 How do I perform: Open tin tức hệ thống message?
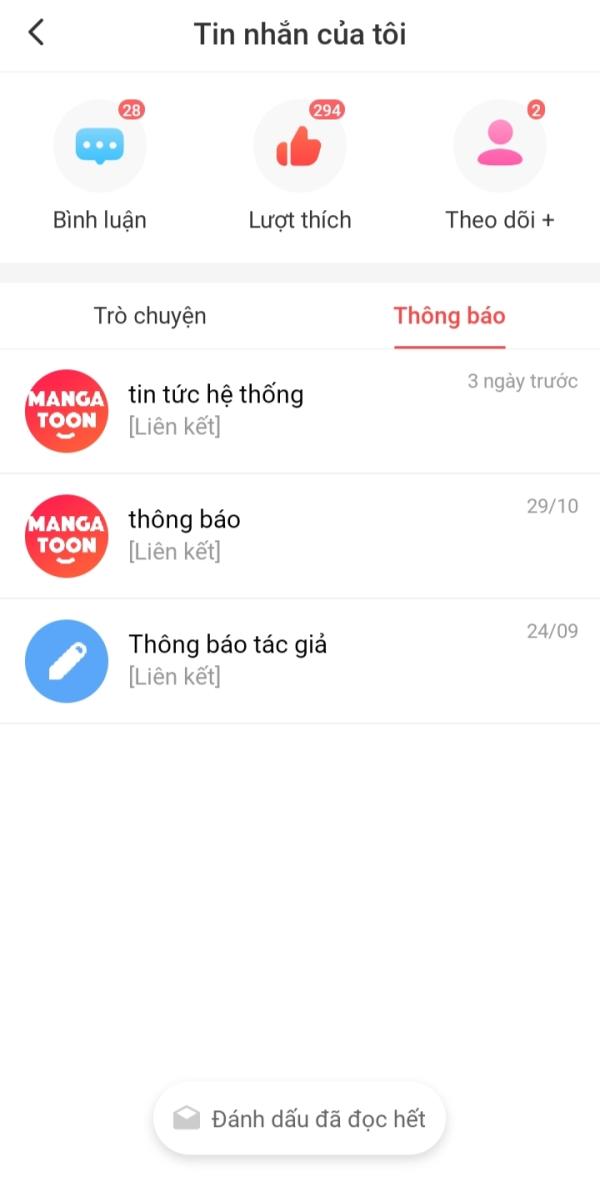300,410
